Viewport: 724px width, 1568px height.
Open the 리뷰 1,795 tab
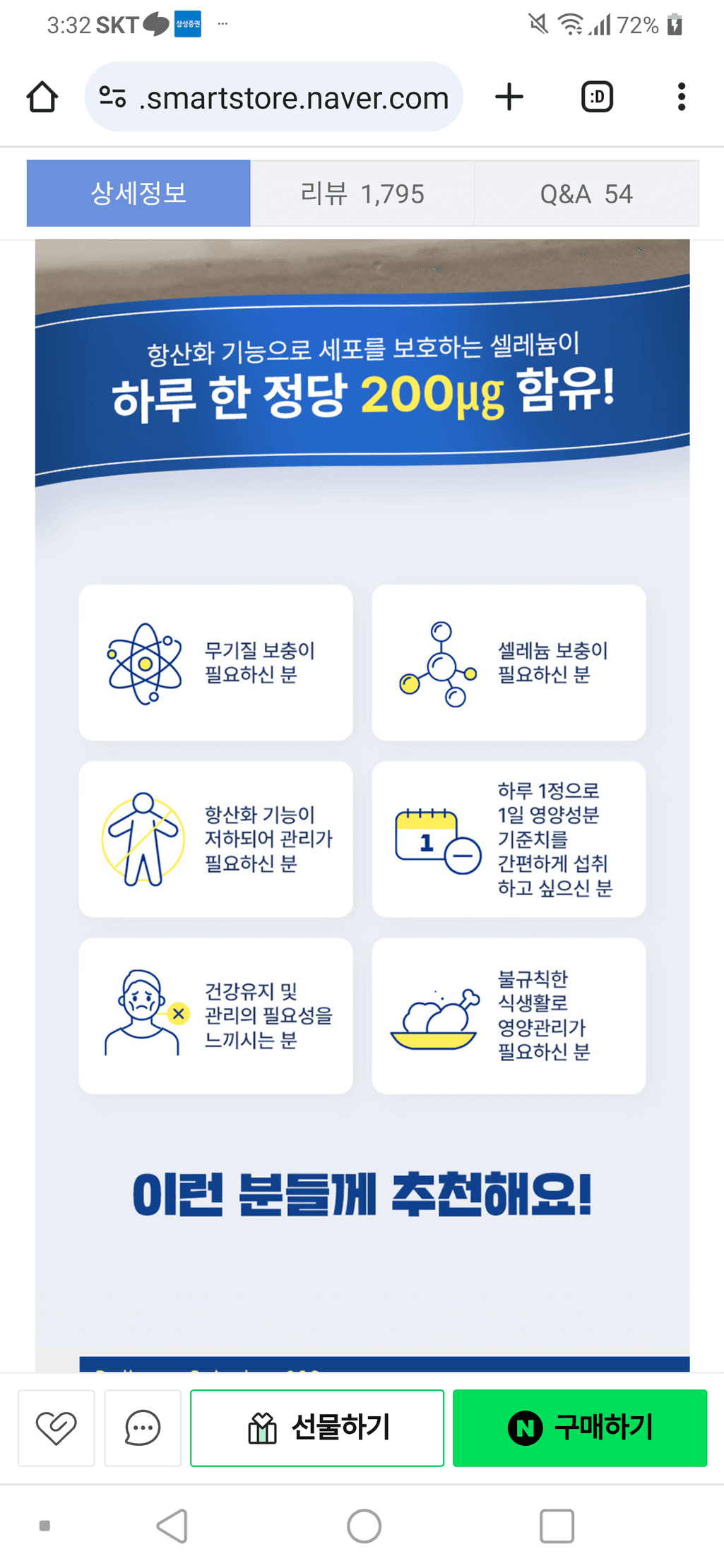(x=362, y=193)
